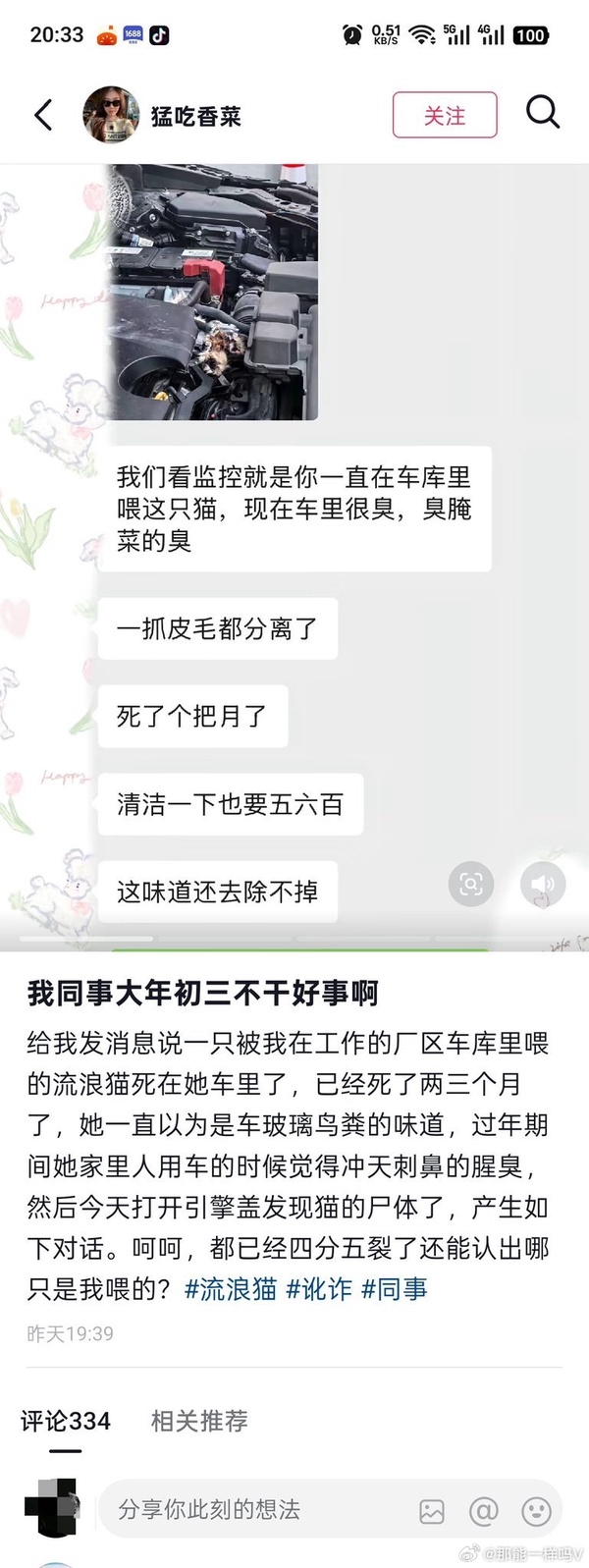Attach a picture to the comment
Image resolution: width=589 pixels, height=1568 pixels.
[432, 1511]
